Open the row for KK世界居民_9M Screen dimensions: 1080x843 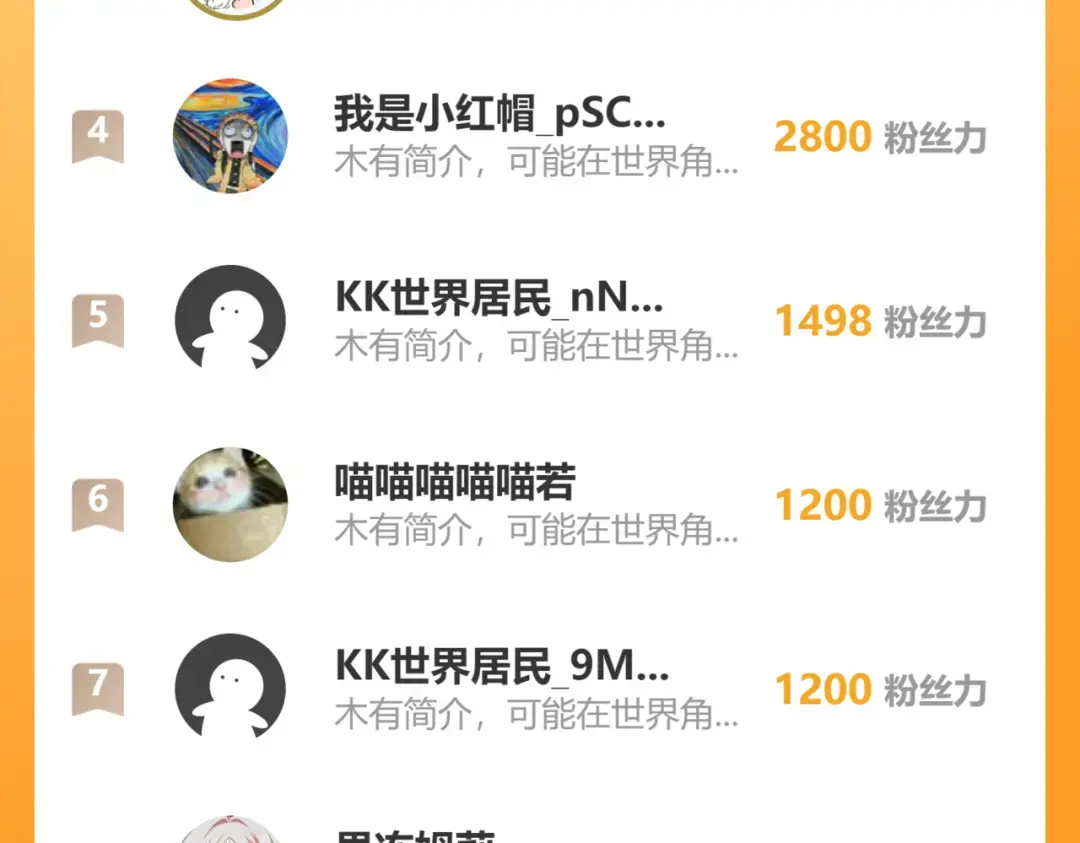(502, 667)
